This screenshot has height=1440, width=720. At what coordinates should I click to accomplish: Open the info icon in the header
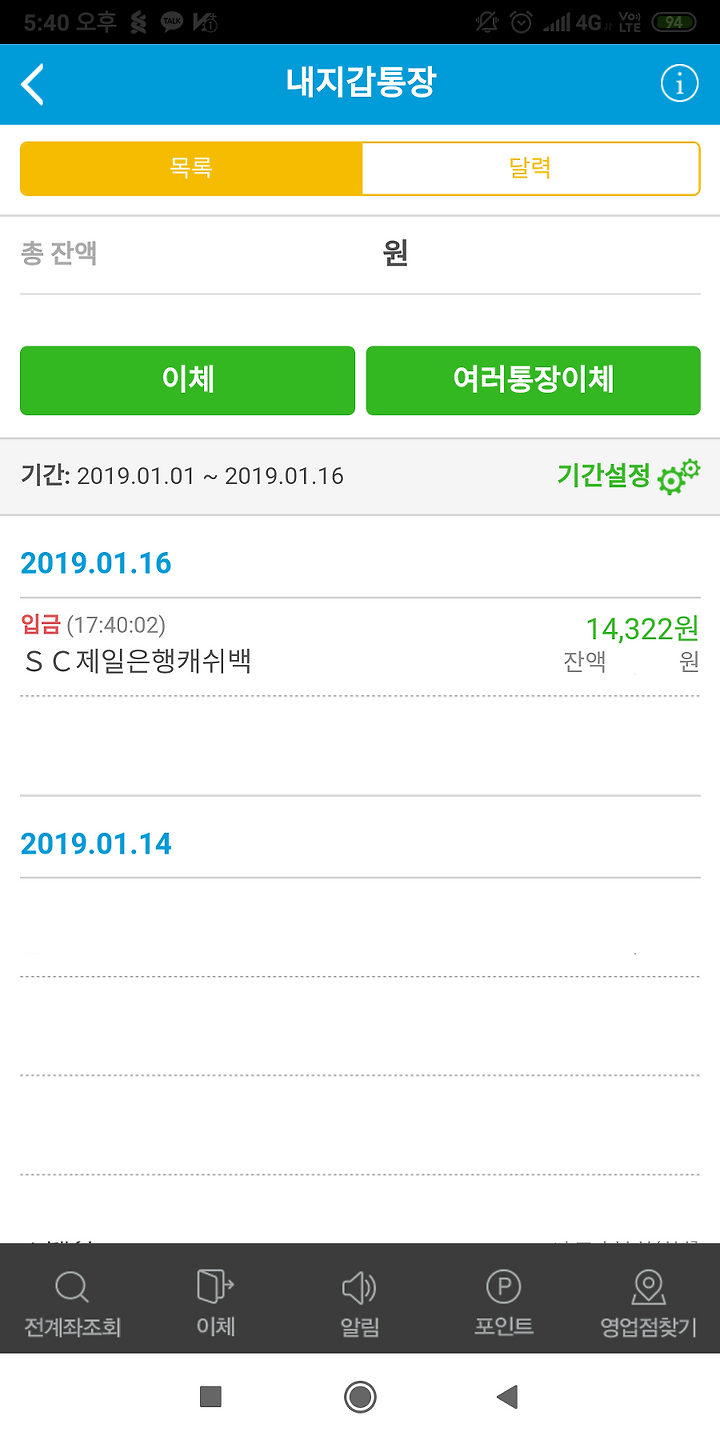tap(680, 85)
